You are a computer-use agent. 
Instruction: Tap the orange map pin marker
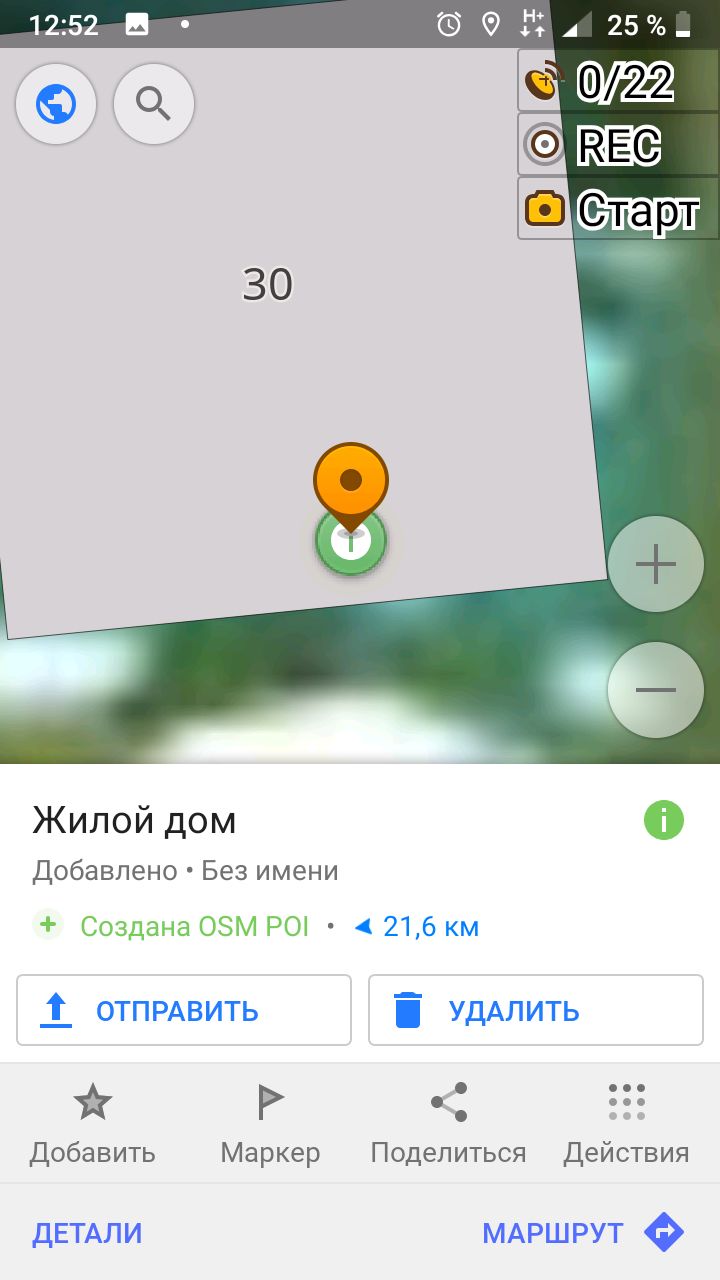tap(351, 482)
